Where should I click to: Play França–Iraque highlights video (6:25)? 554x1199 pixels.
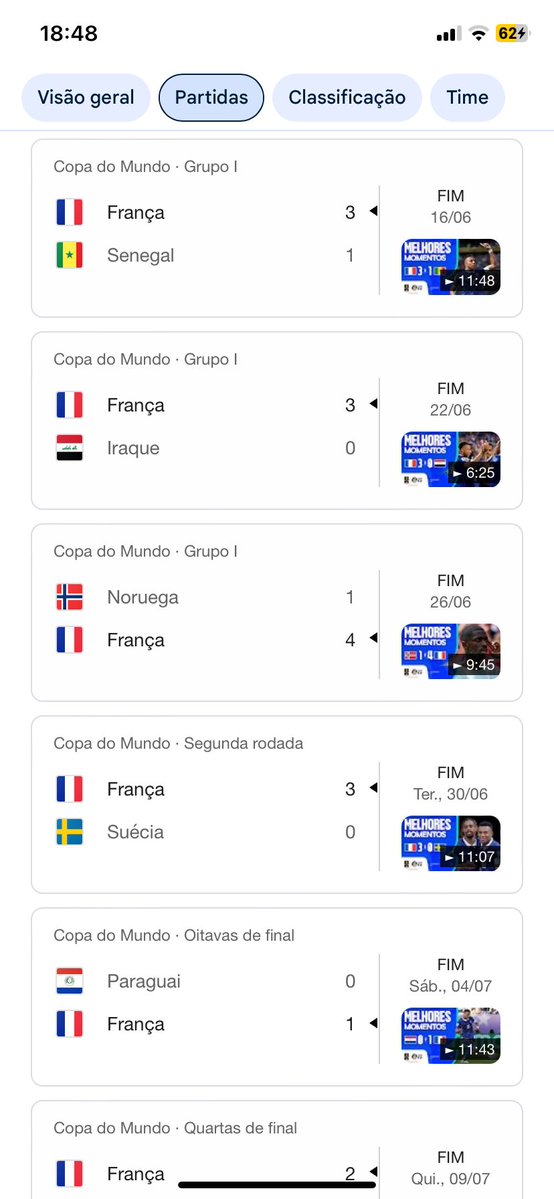[451, 460]
